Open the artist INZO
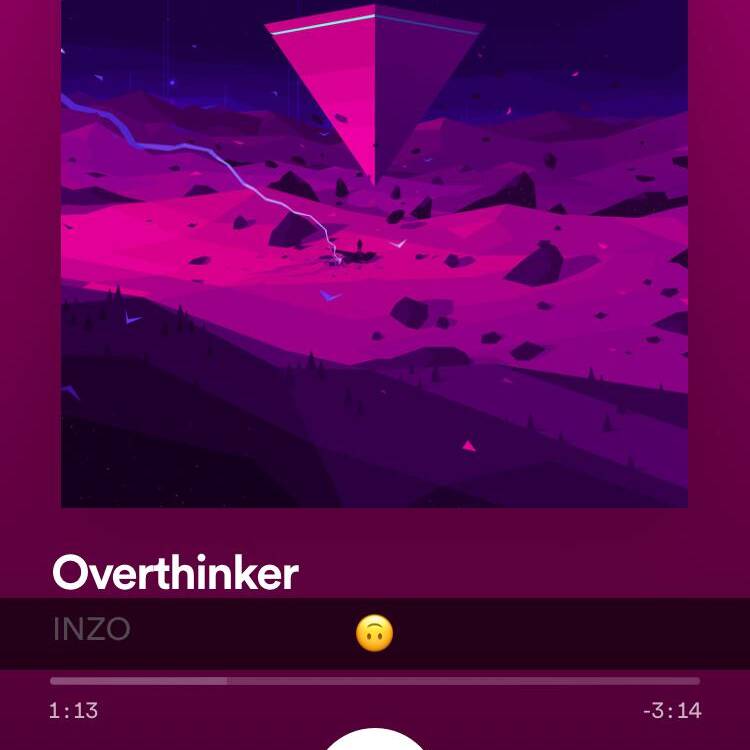 91,630
